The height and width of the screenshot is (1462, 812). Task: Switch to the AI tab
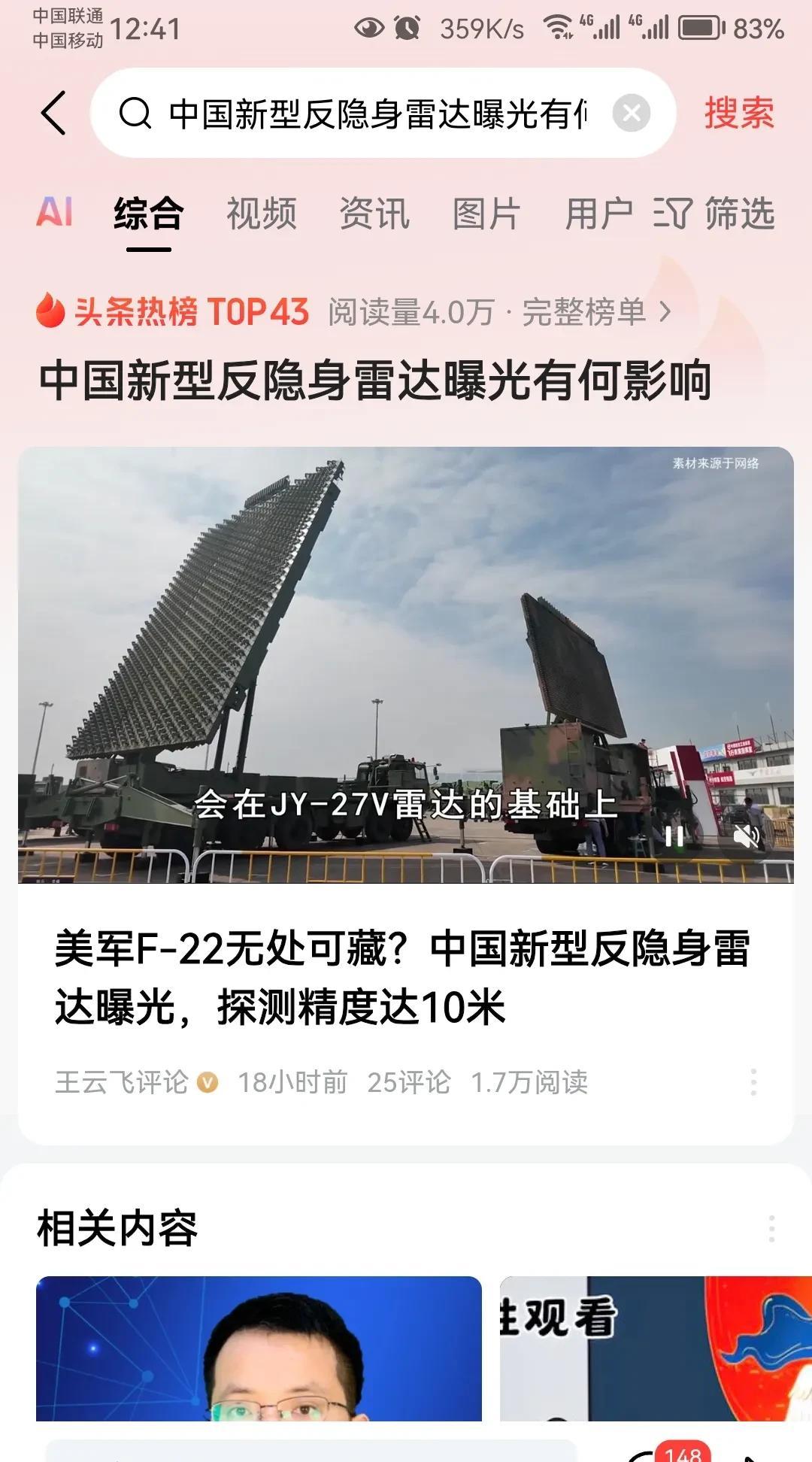pos(55,213)
